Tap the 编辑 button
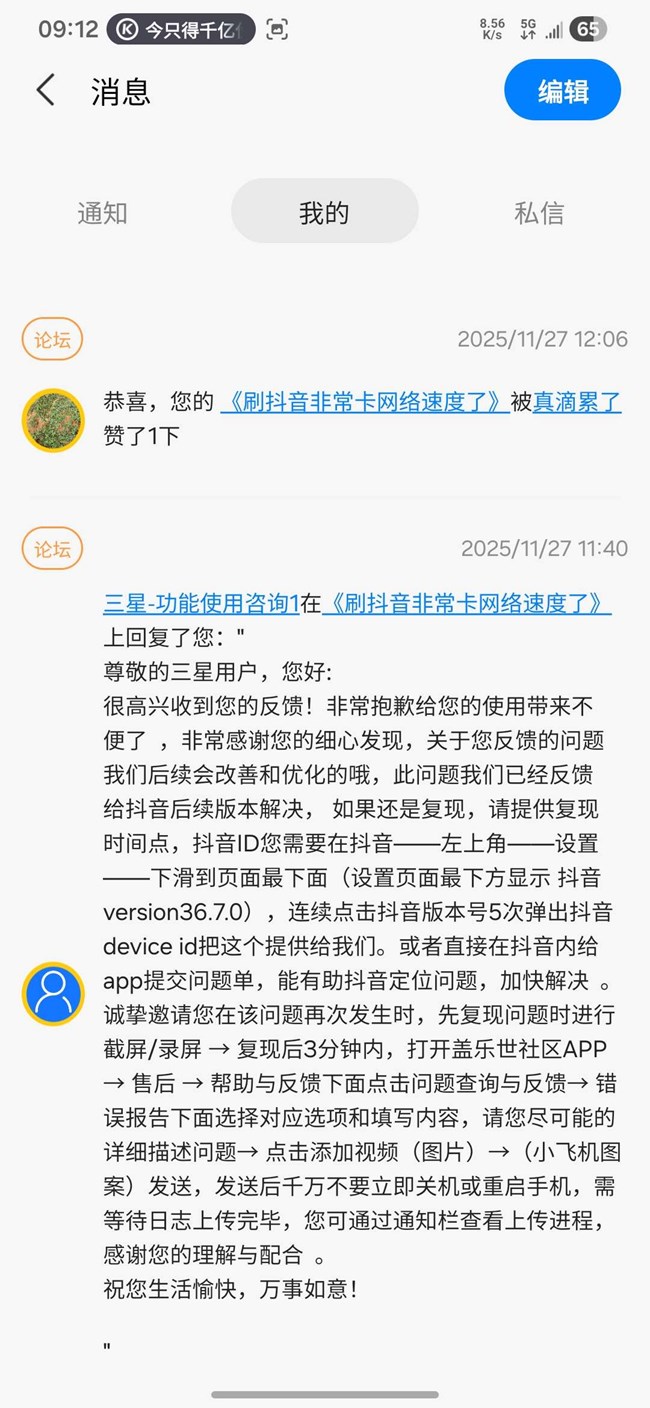The height and width of the screenshot is (1408, 650). (x=562, y=90)
